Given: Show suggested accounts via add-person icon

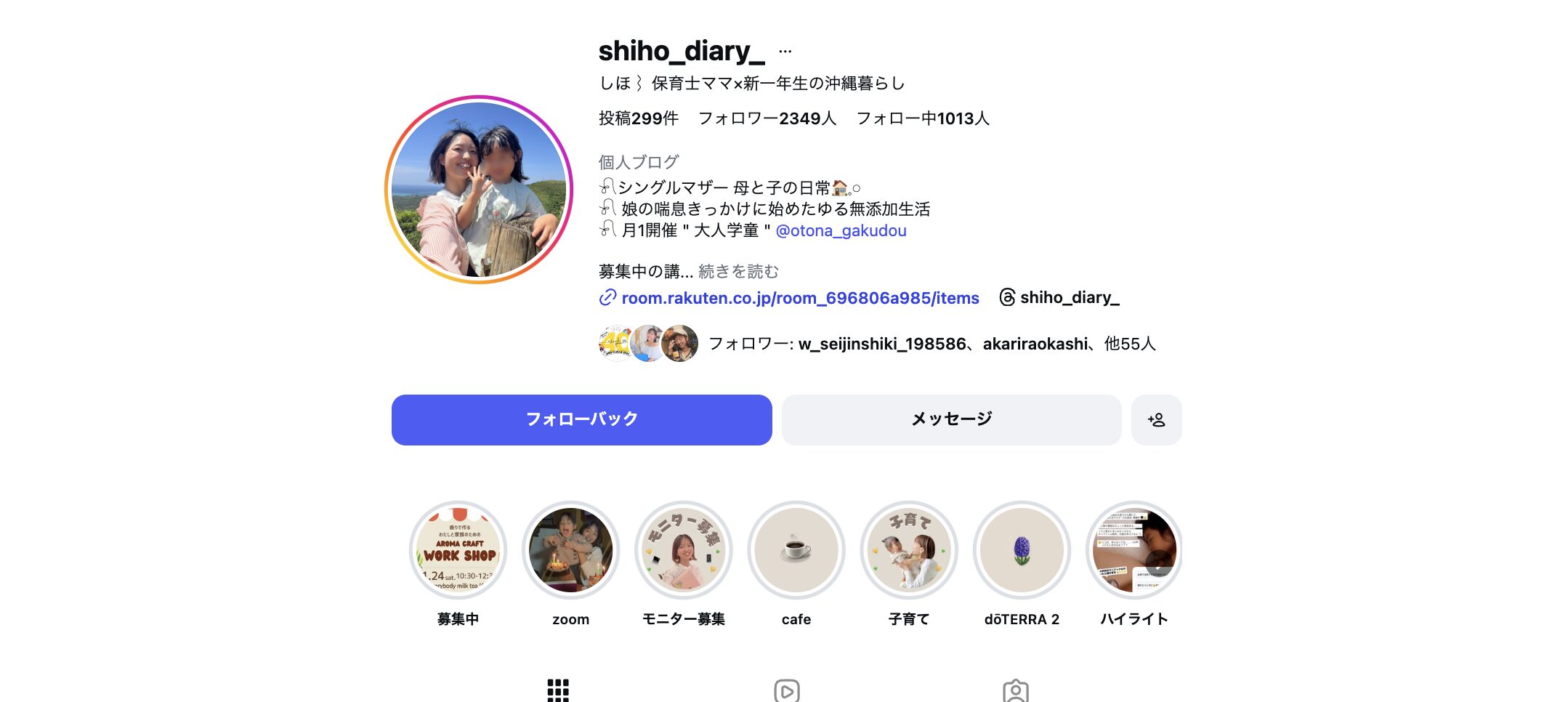Looking at the screenshot, I should click(1156, 419).
